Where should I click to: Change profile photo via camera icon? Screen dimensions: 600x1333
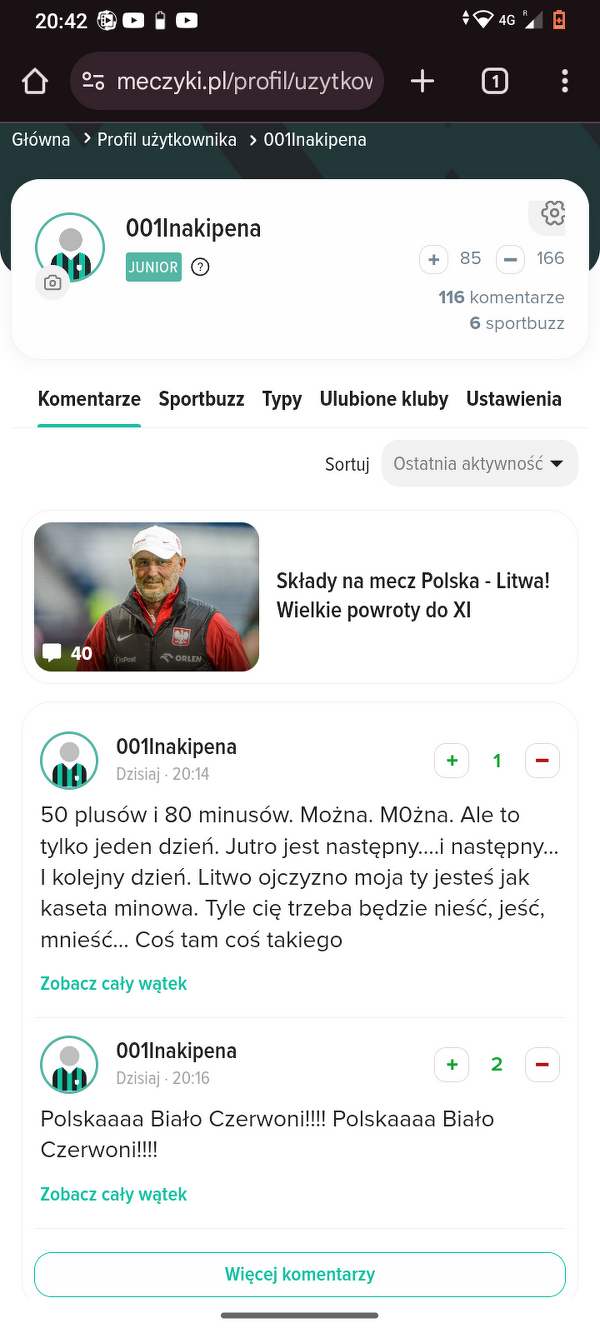pyautogui.click(x=52, y=283)
